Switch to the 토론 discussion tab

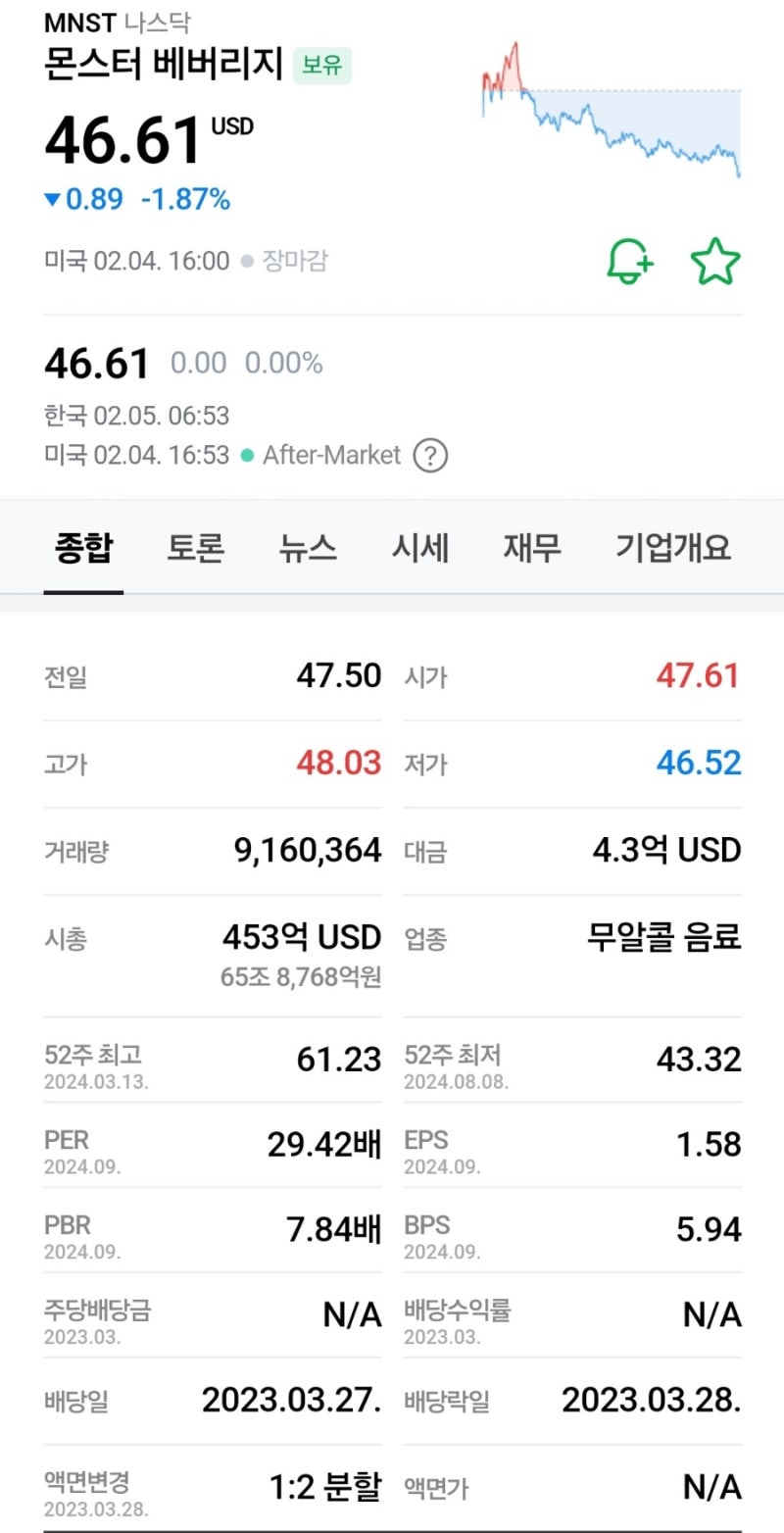tap(195, 548)
